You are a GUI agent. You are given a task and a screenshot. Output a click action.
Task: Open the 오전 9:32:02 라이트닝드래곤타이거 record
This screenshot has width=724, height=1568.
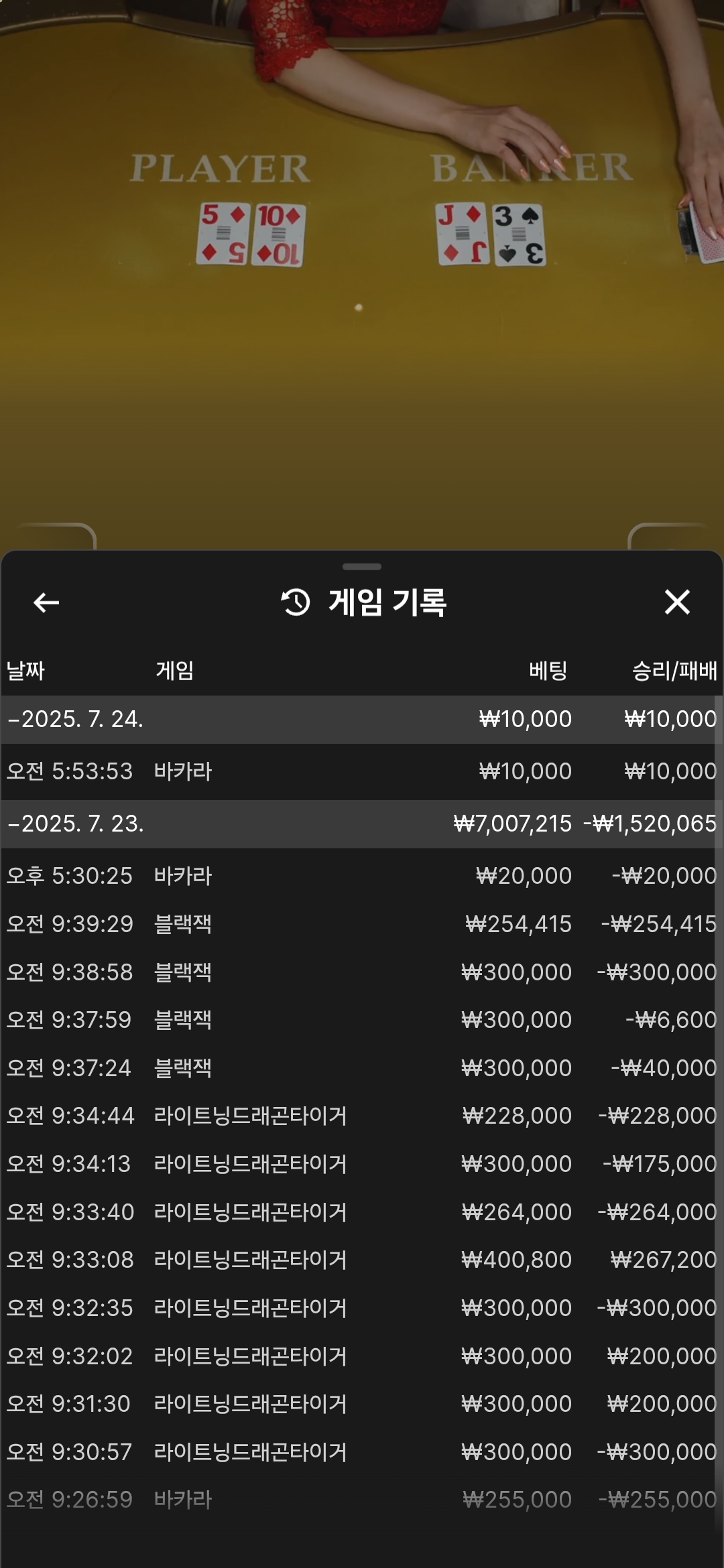(362, 1356)
